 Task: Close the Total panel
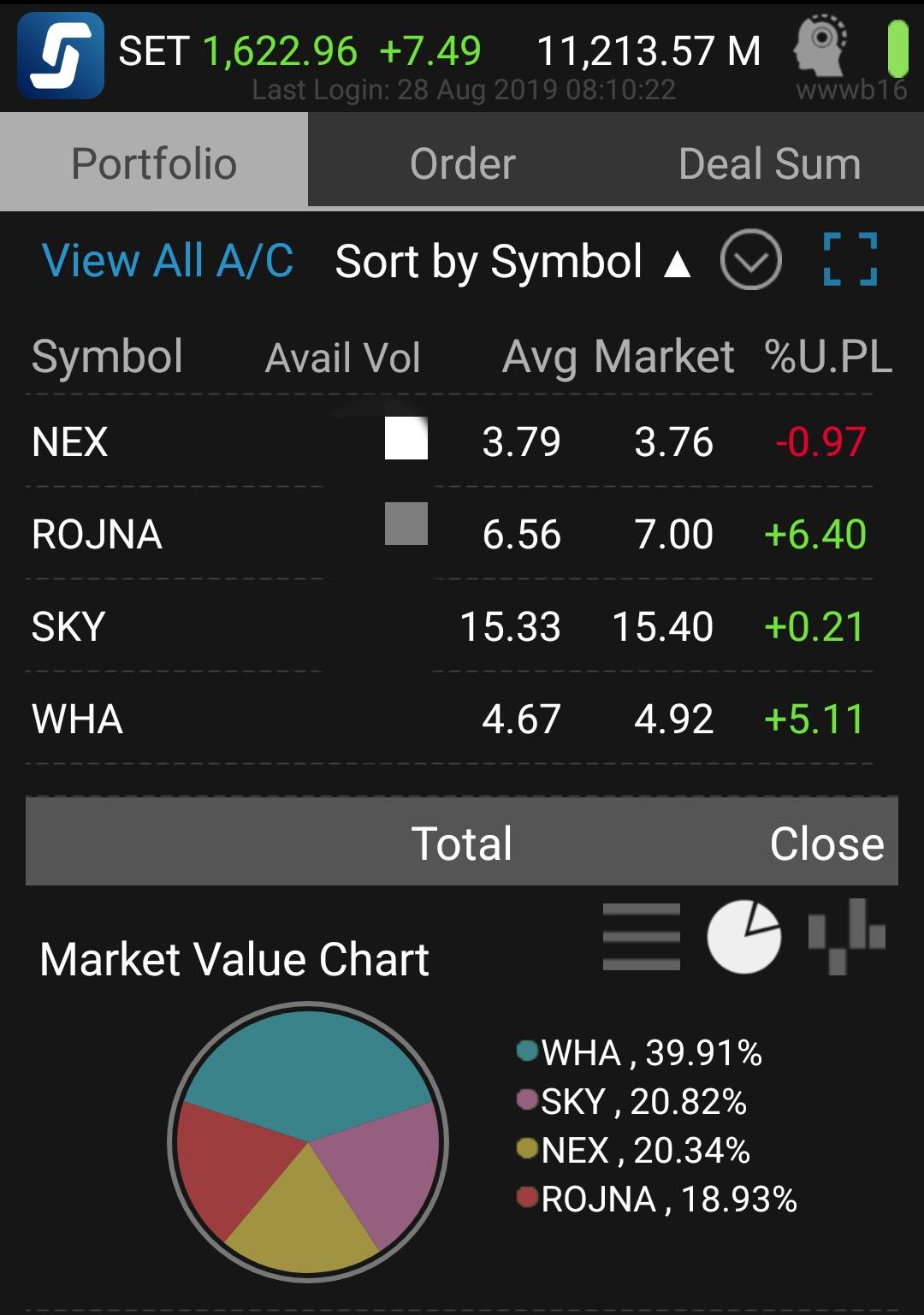pos(826,844)
